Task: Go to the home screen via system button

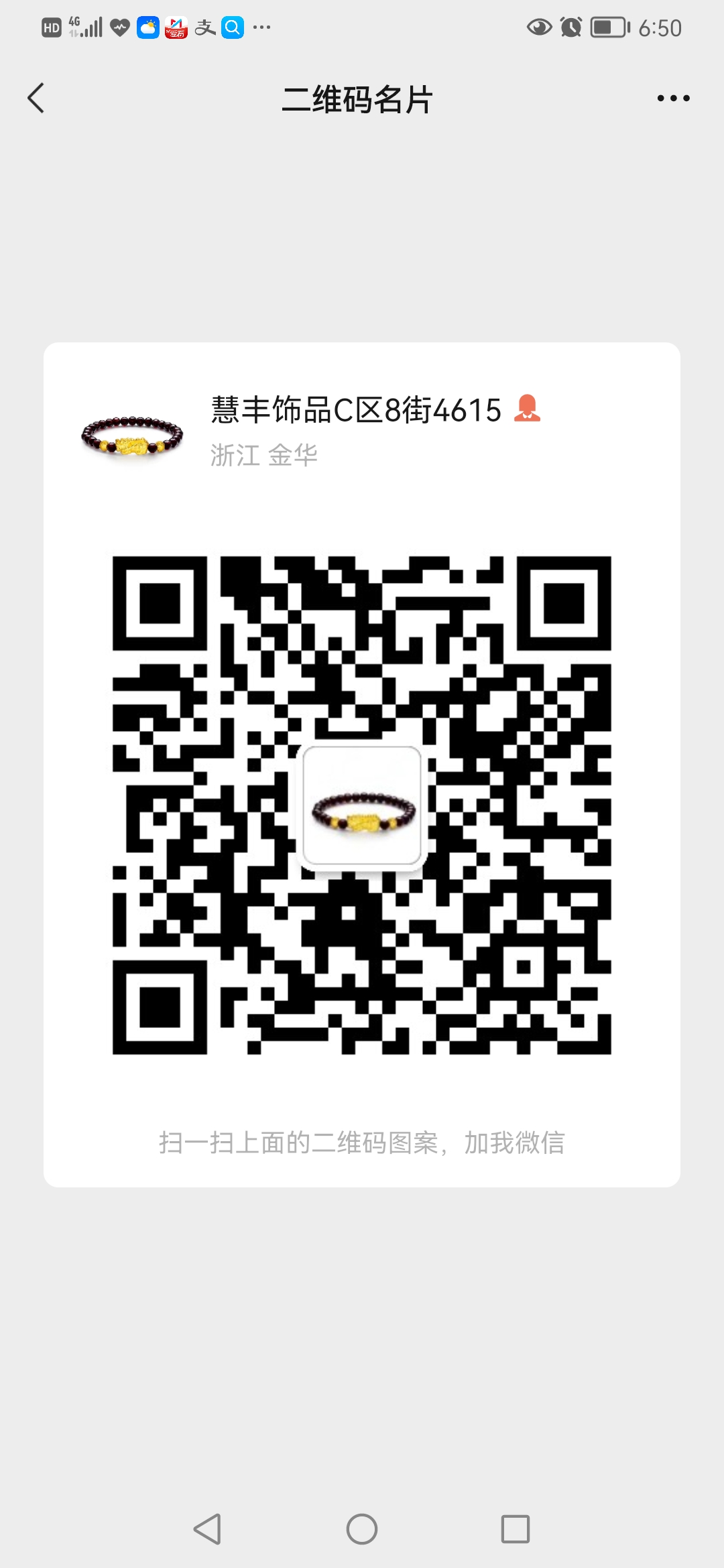Action: click(362, 1529)
